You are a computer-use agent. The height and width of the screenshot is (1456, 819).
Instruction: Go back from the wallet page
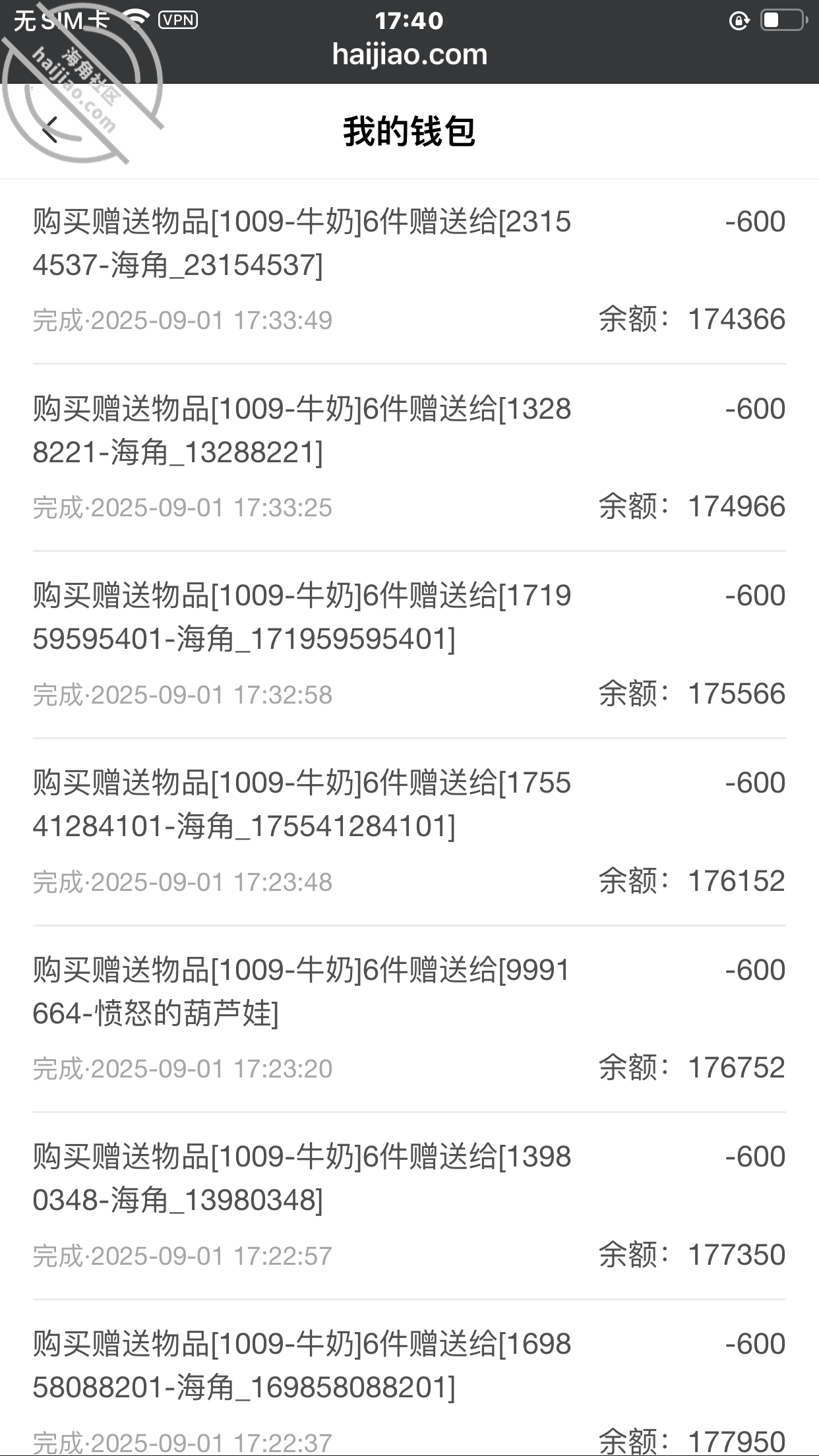pyautogui.click(x=51, y=130)
